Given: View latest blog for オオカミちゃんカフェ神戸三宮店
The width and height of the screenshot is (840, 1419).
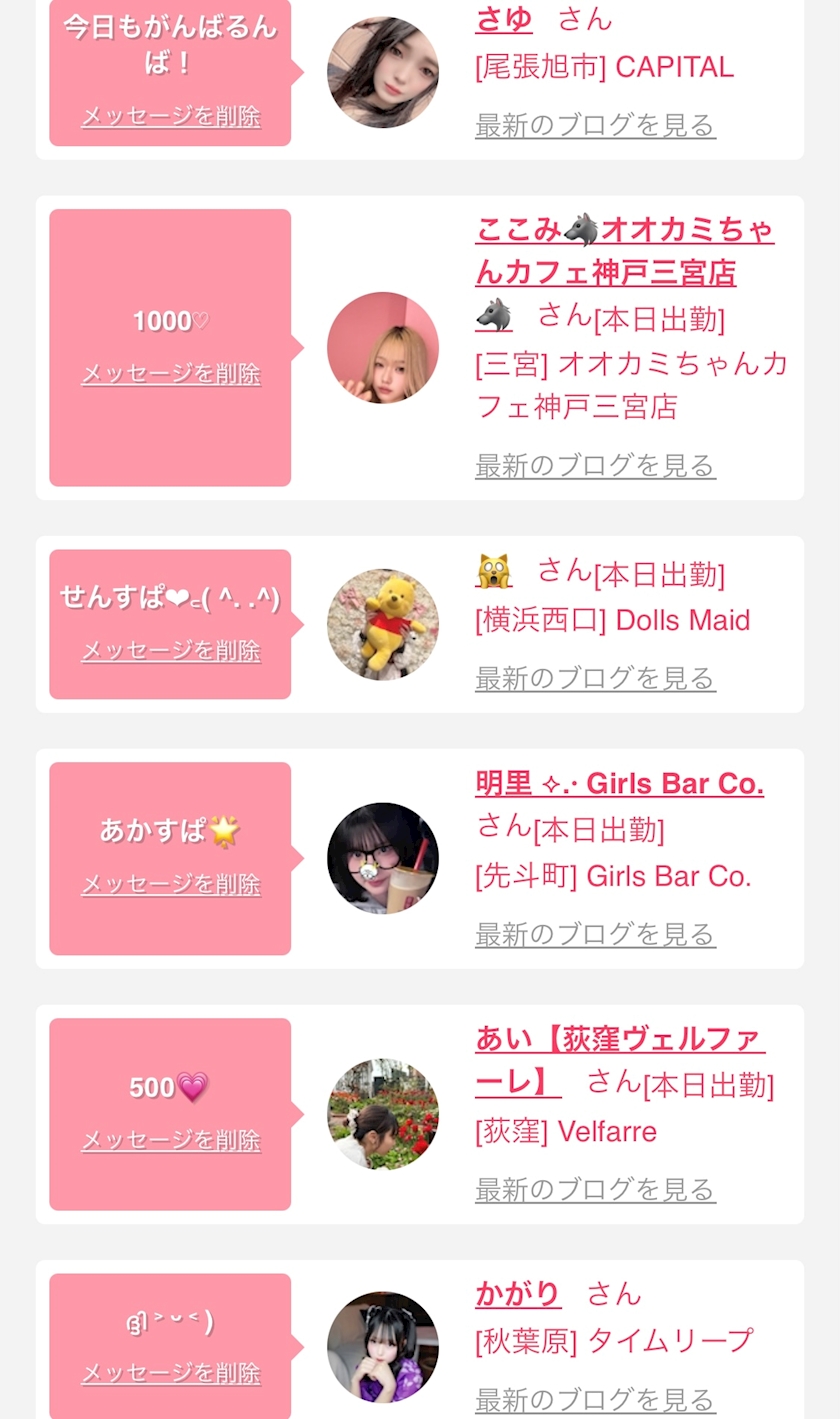Looking at the screenshot, I should pyautogui.click(x=595, y=465).
